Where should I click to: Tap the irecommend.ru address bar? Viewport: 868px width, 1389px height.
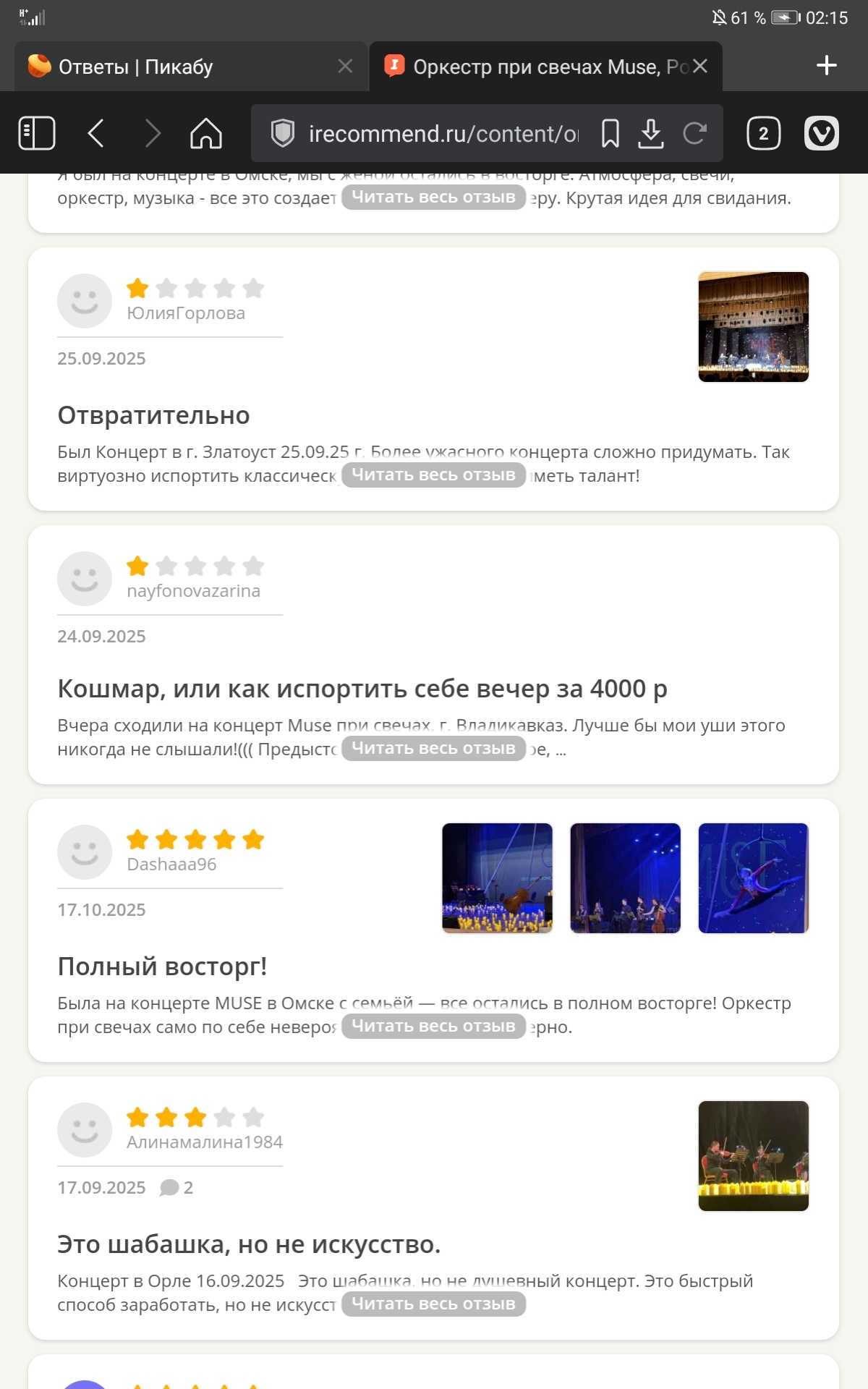click(x=443, y=134)
